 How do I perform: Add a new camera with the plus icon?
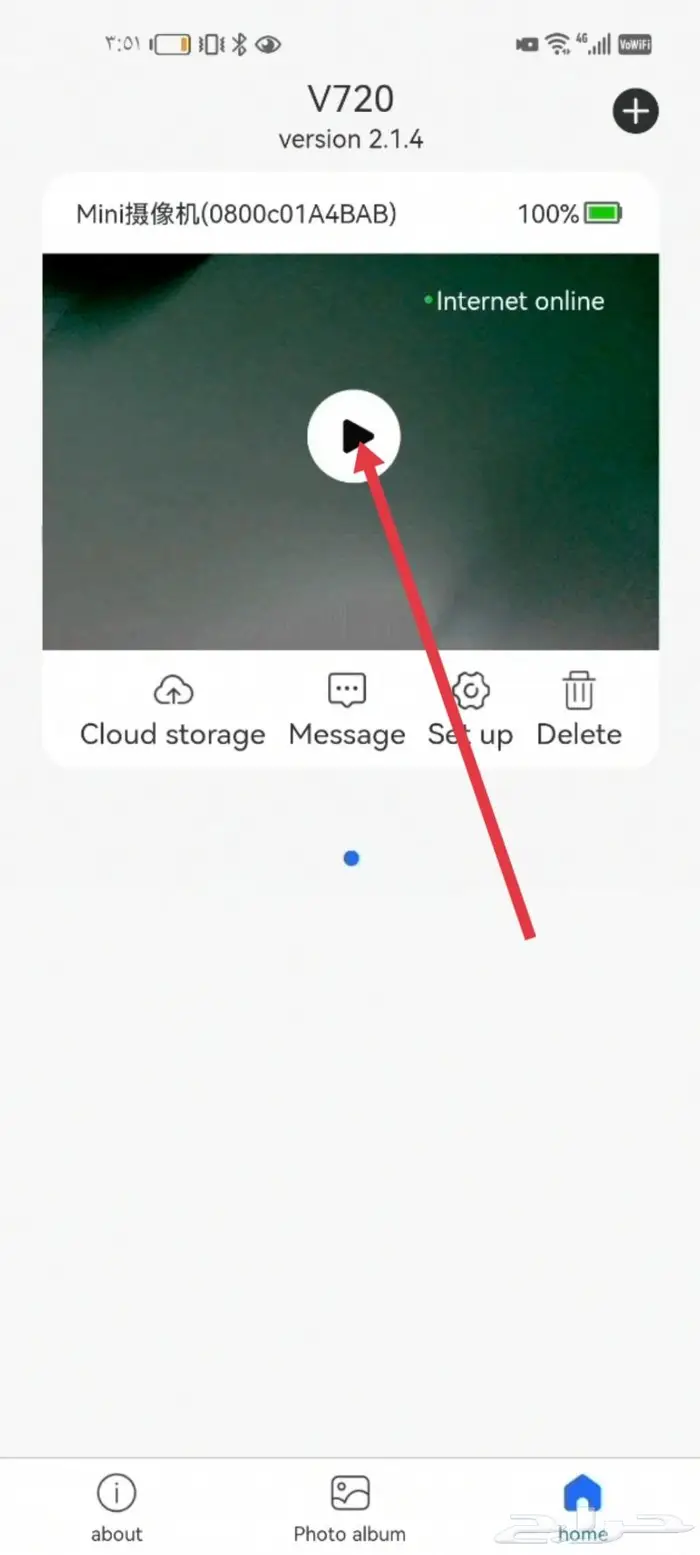tap(635, 111)
